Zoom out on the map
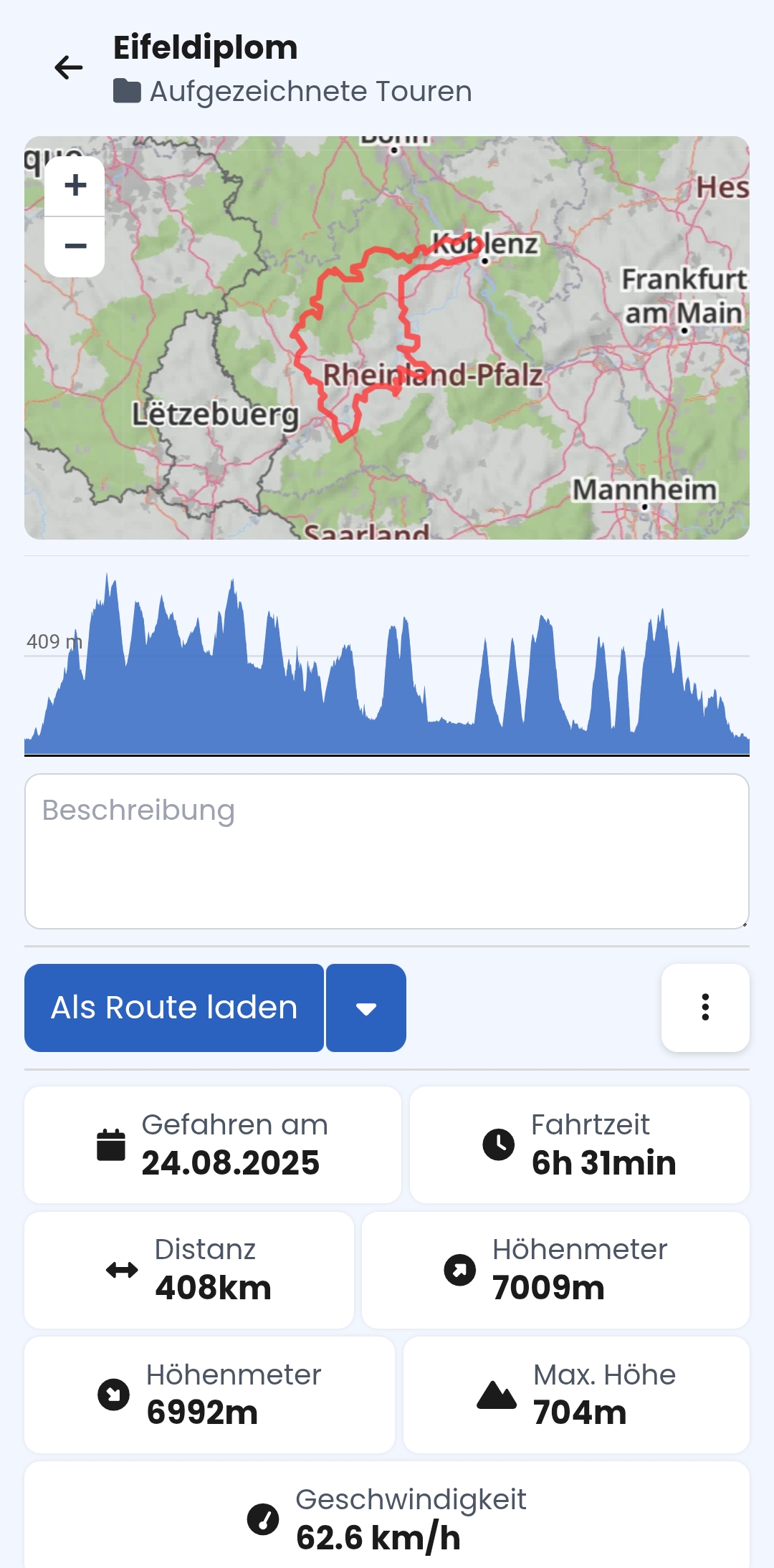This screenshot has width=774, height=1568. pos(75,247)
